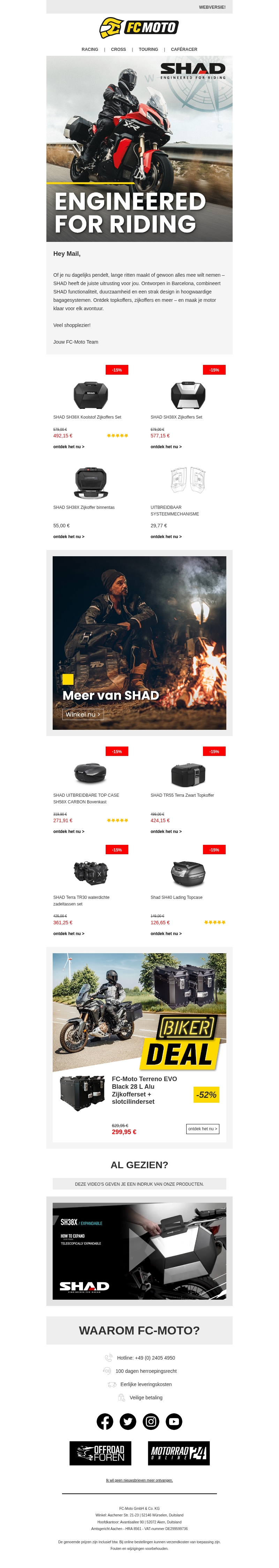Open the Facebook page
The image size is (279, 1568).
point(105,1421)
